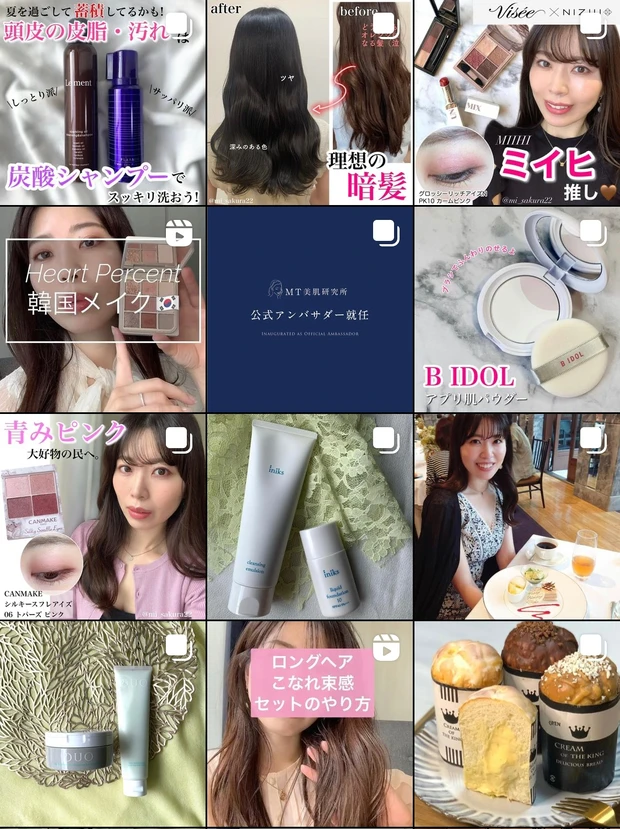Open the DUO cleansing balm post
Image resolution: width=620 pixels, height=829 pixels.
click(x=102, y=725)
